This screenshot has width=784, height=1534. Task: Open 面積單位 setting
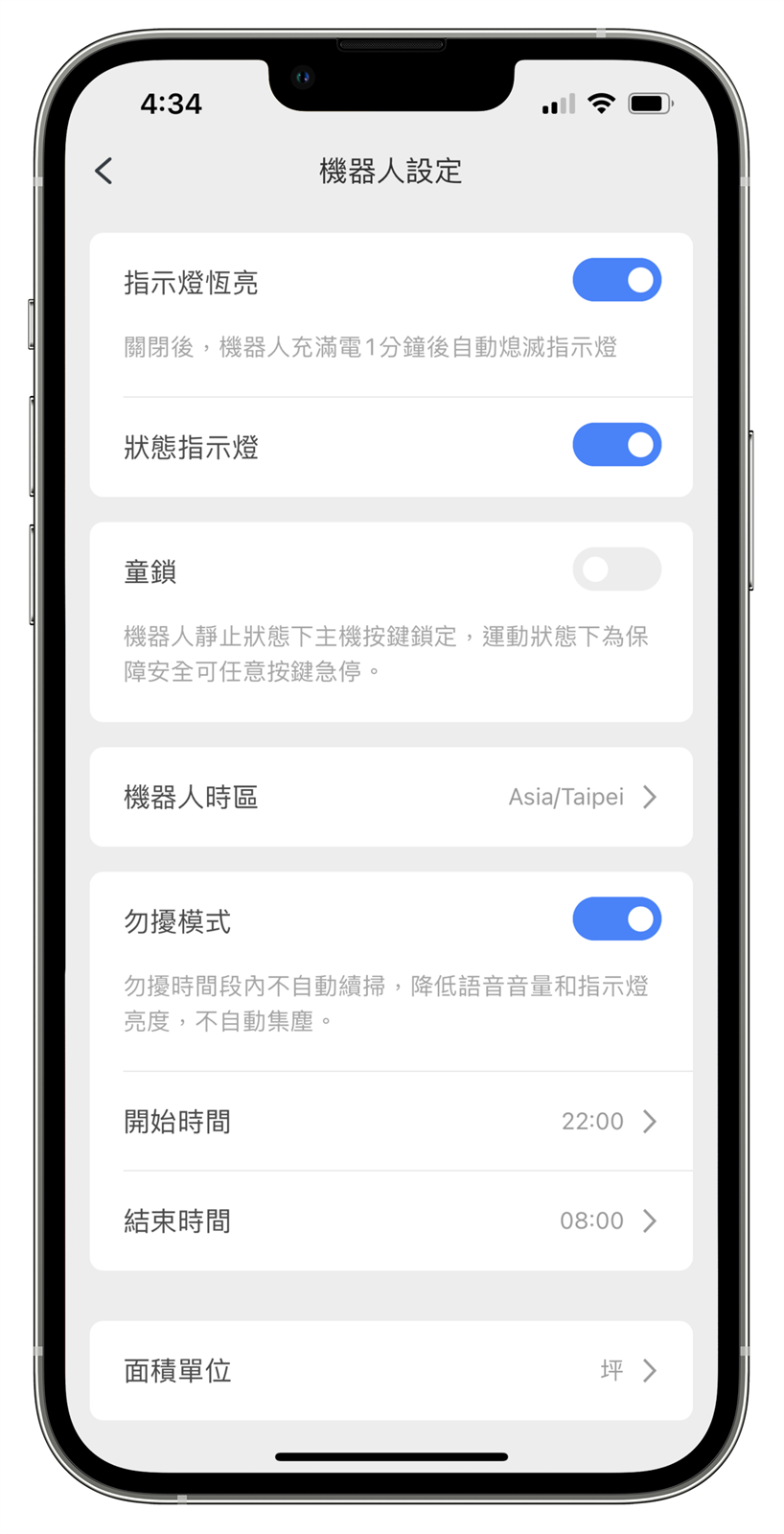click(x=391, y=1370)
